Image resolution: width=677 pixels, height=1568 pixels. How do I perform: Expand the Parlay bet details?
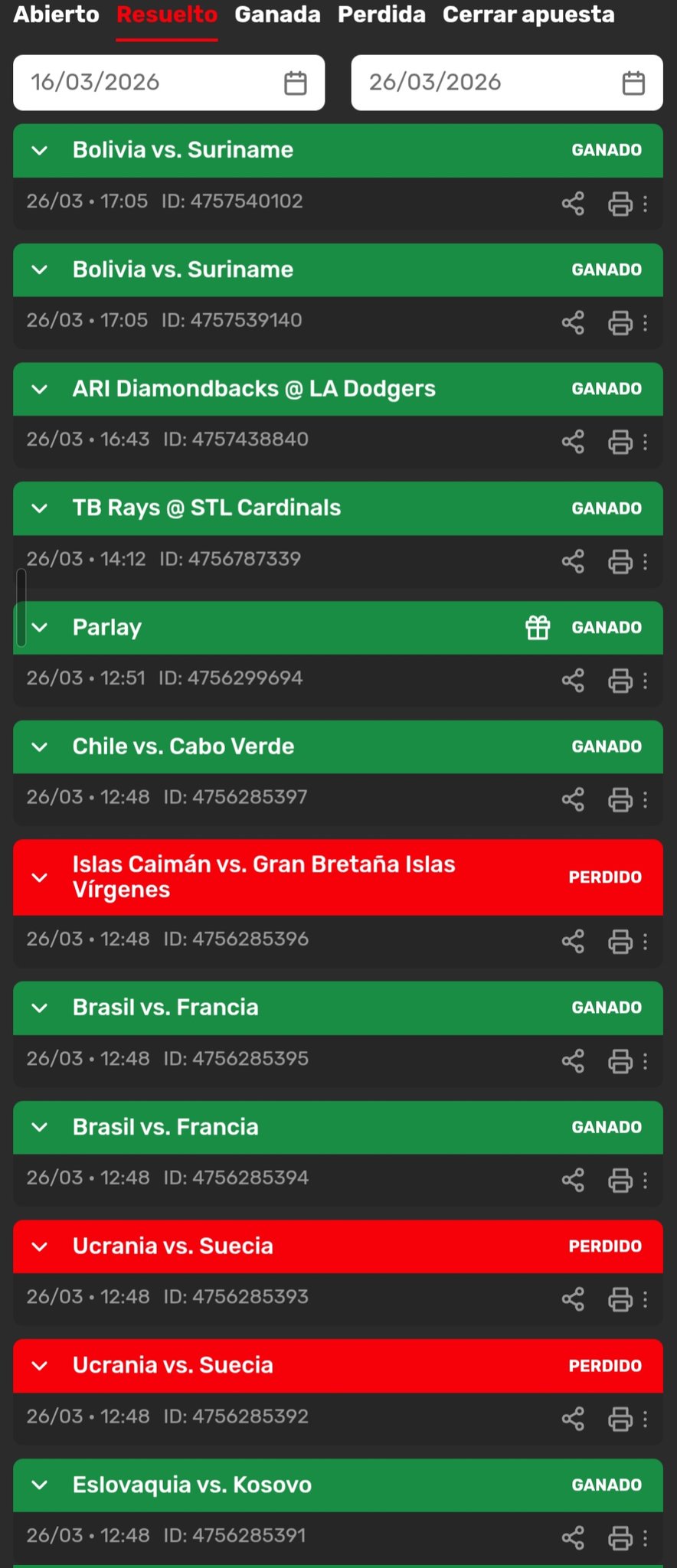tap(40, 628)
